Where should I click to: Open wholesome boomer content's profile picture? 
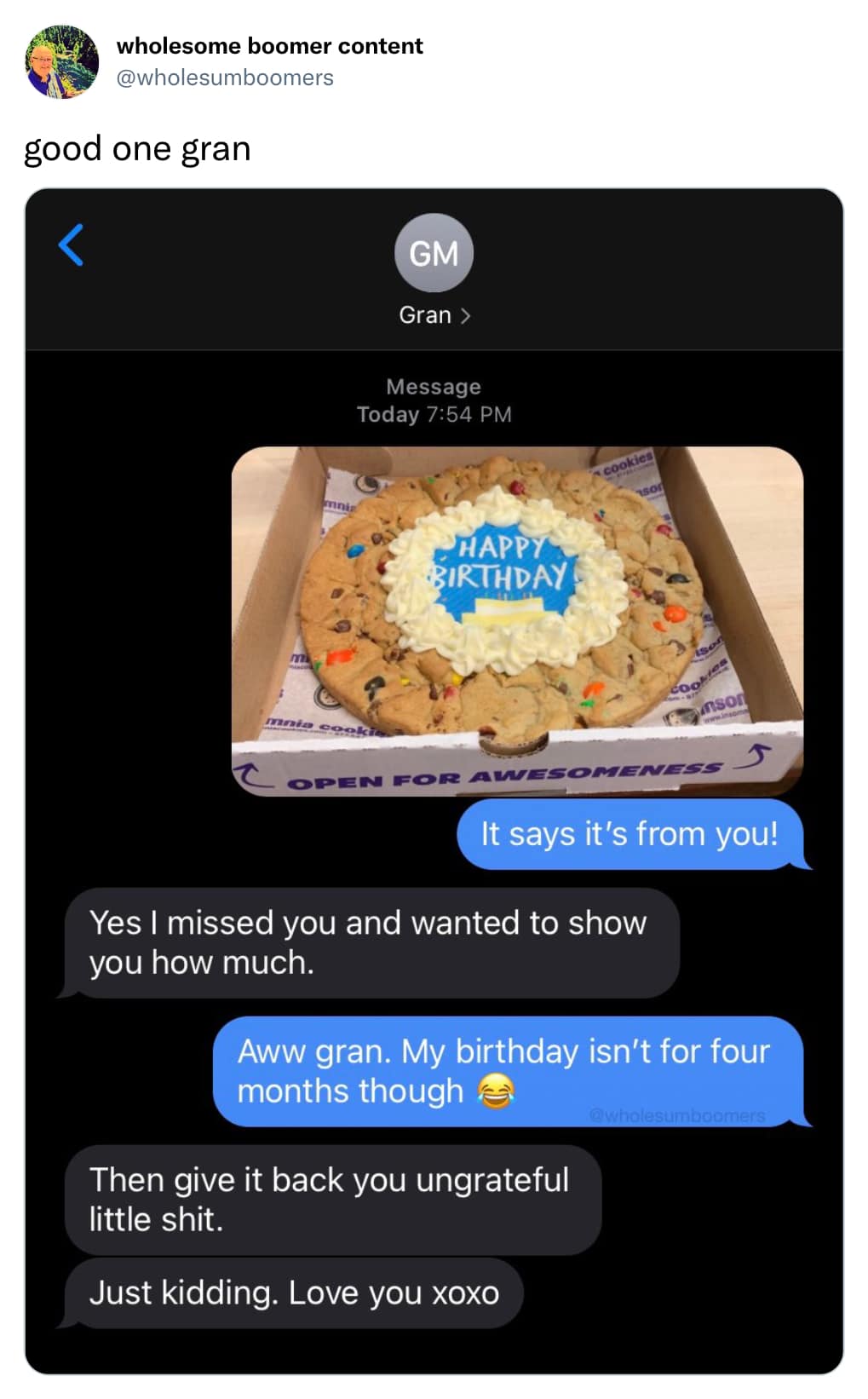coord(62,62)
